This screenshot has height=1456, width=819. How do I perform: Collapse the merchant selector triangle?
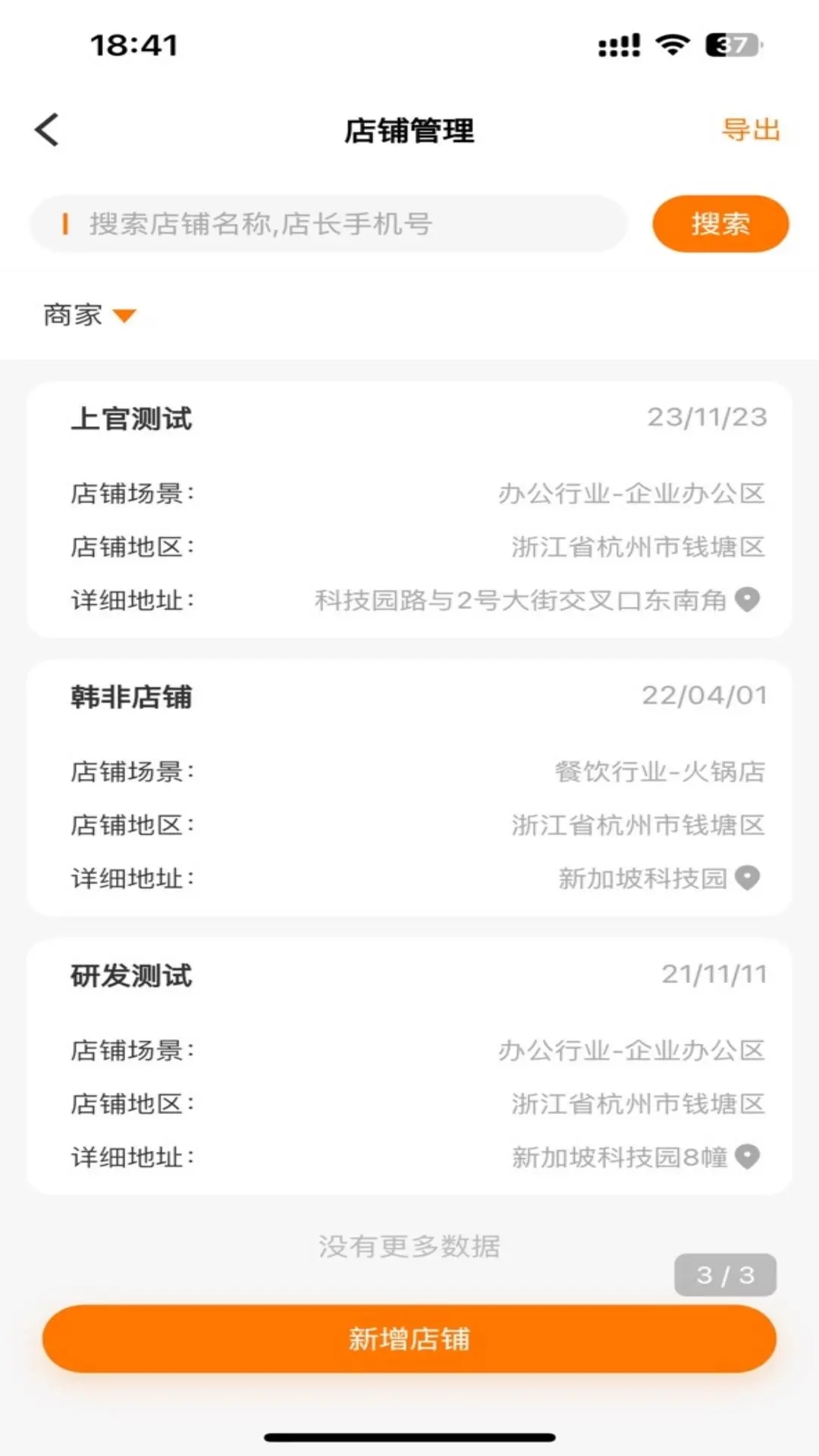pyautogui.click(x=125, y=315)
